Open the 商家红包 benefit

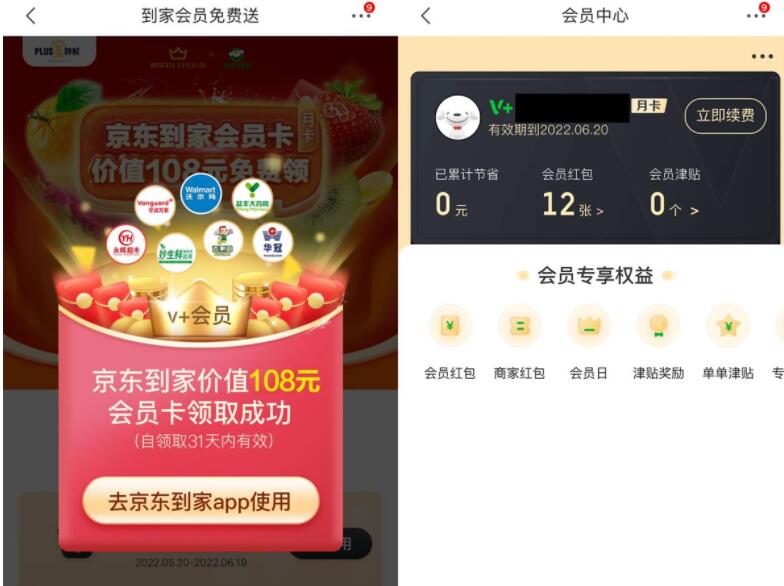519,327
